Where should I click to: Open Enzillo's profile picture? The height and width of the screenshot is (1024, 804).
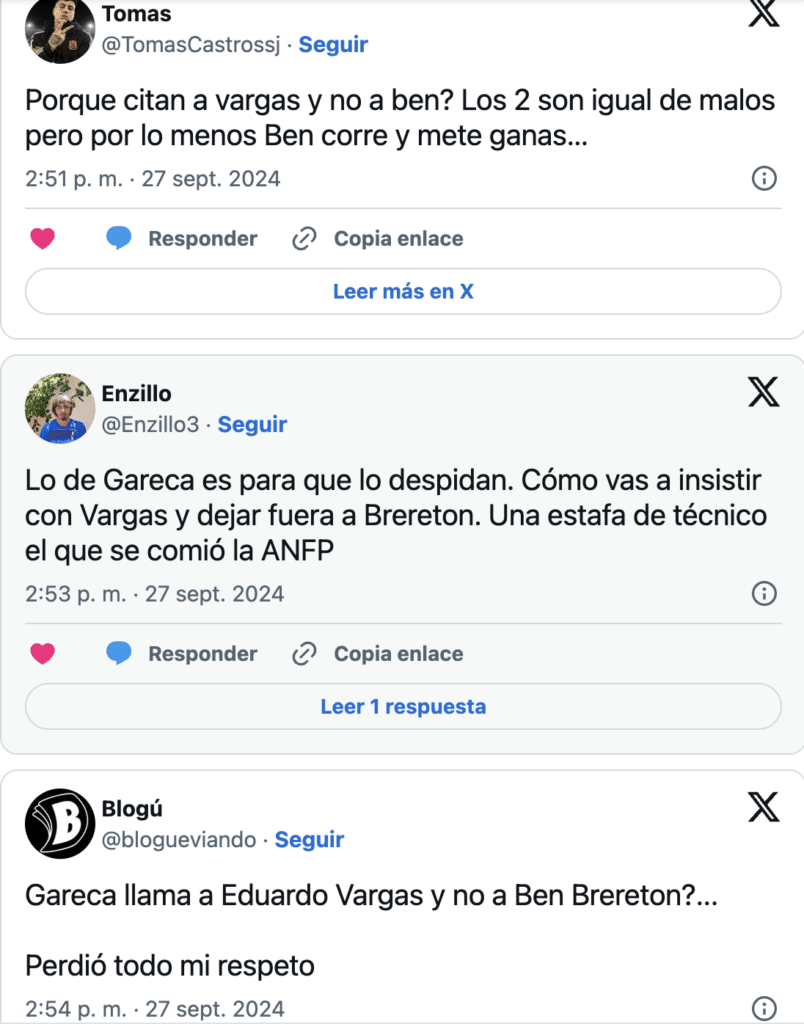point(60,408)
